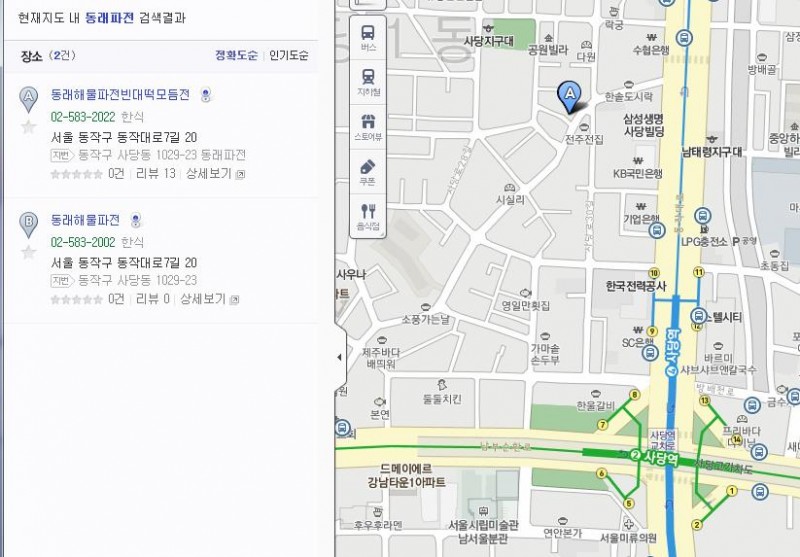Favorite 동래해물파전빈대떡모듬전 with the star
This screenshot has height=557, width=800.
[x=28, y=127]
